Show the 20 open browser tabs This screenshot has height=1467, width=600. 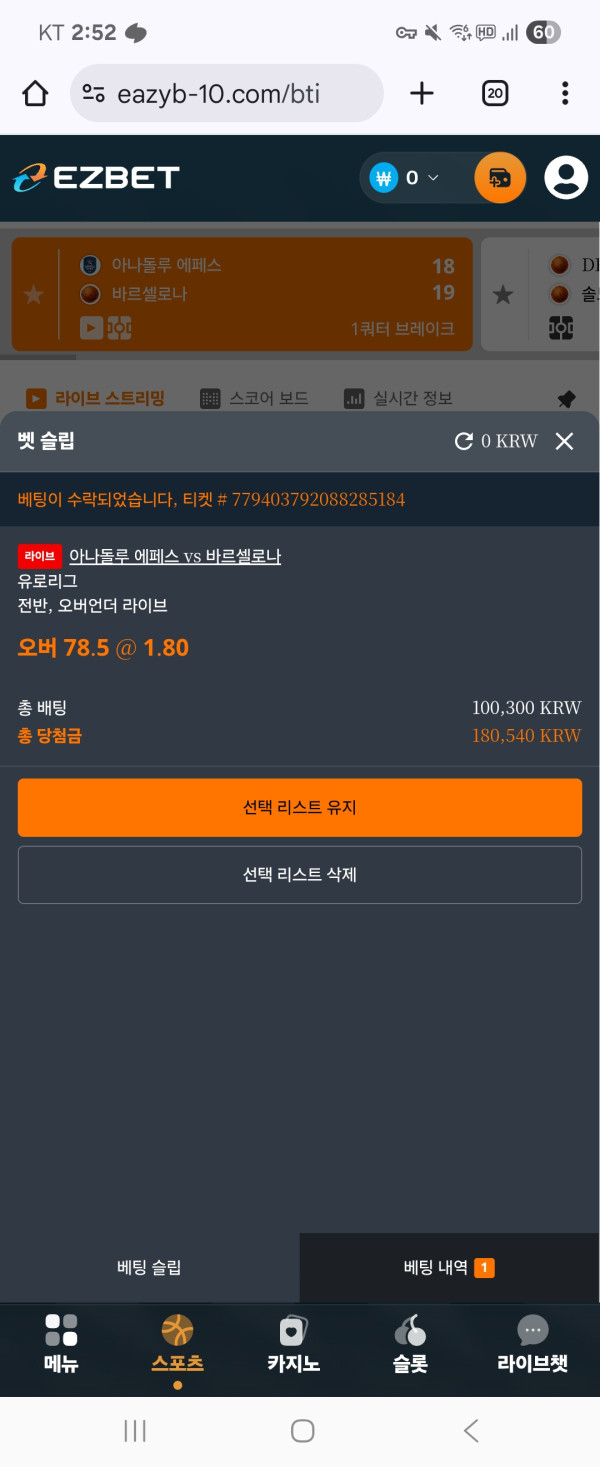point(494,94)
